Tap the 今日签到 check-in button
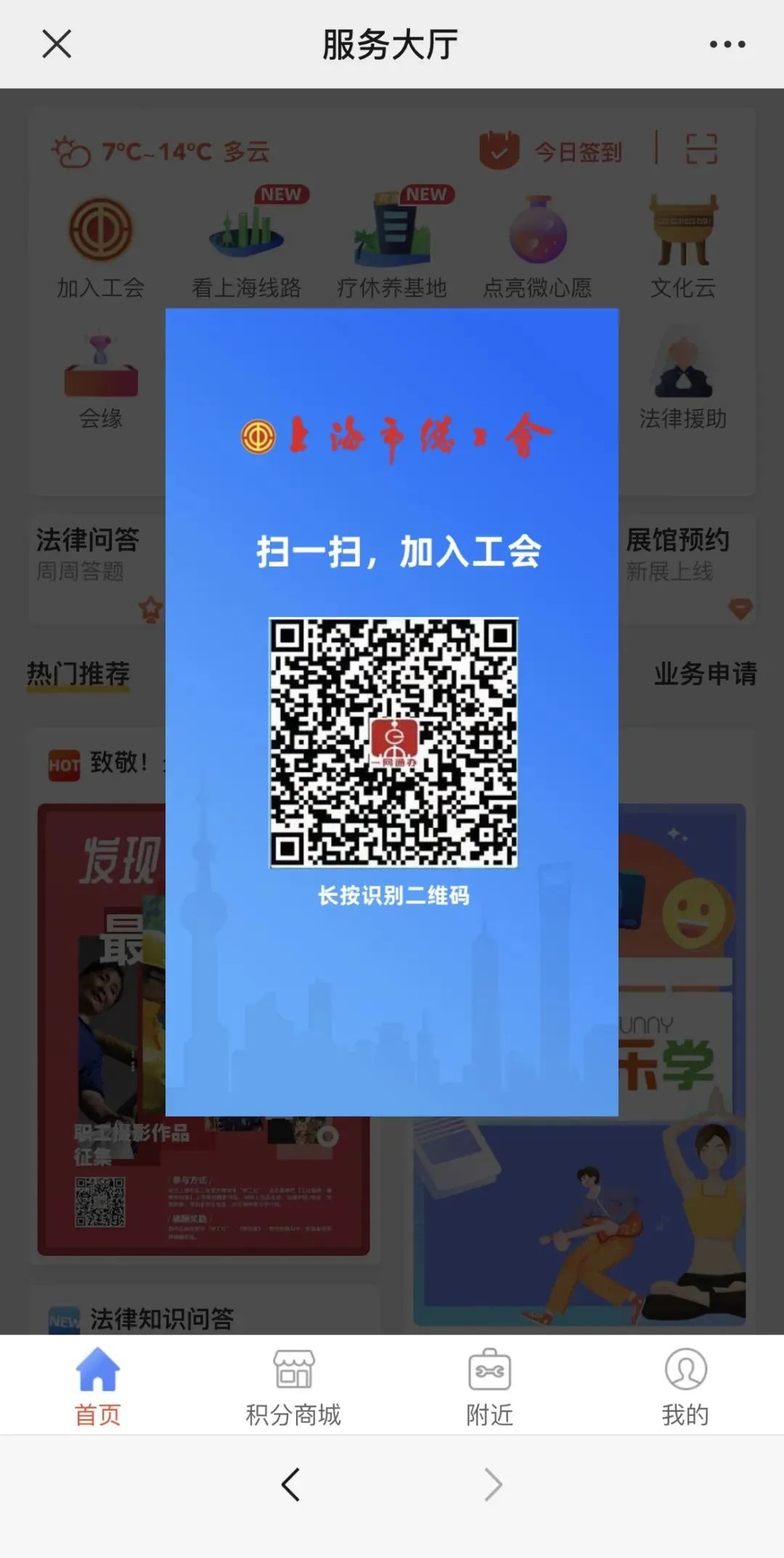The height and width of the screenshot is (1558, 784). 552,151
